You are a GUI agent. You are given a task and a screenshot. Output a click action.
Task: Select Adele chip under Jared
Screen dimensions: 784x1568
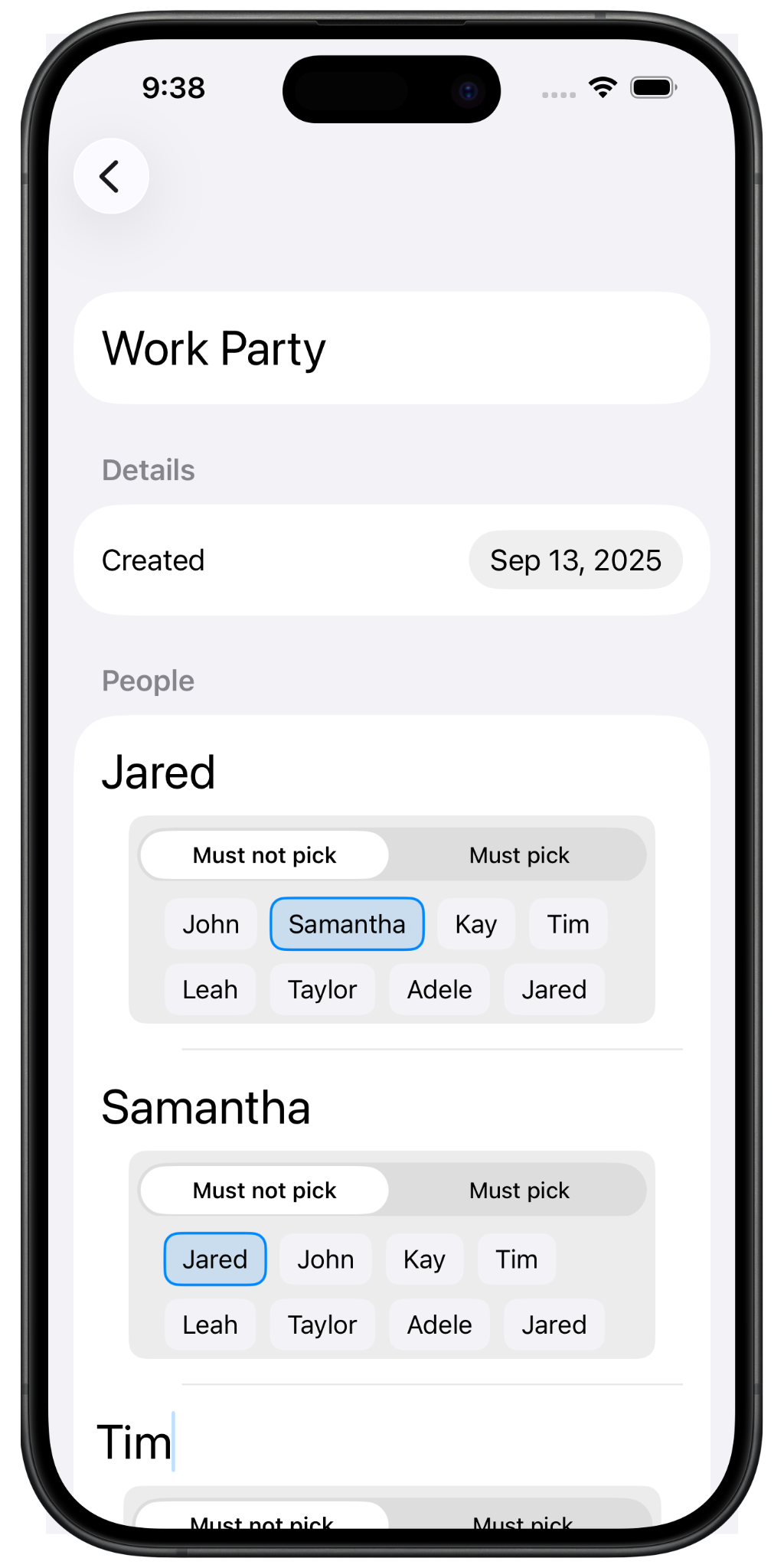coord(439,990)
